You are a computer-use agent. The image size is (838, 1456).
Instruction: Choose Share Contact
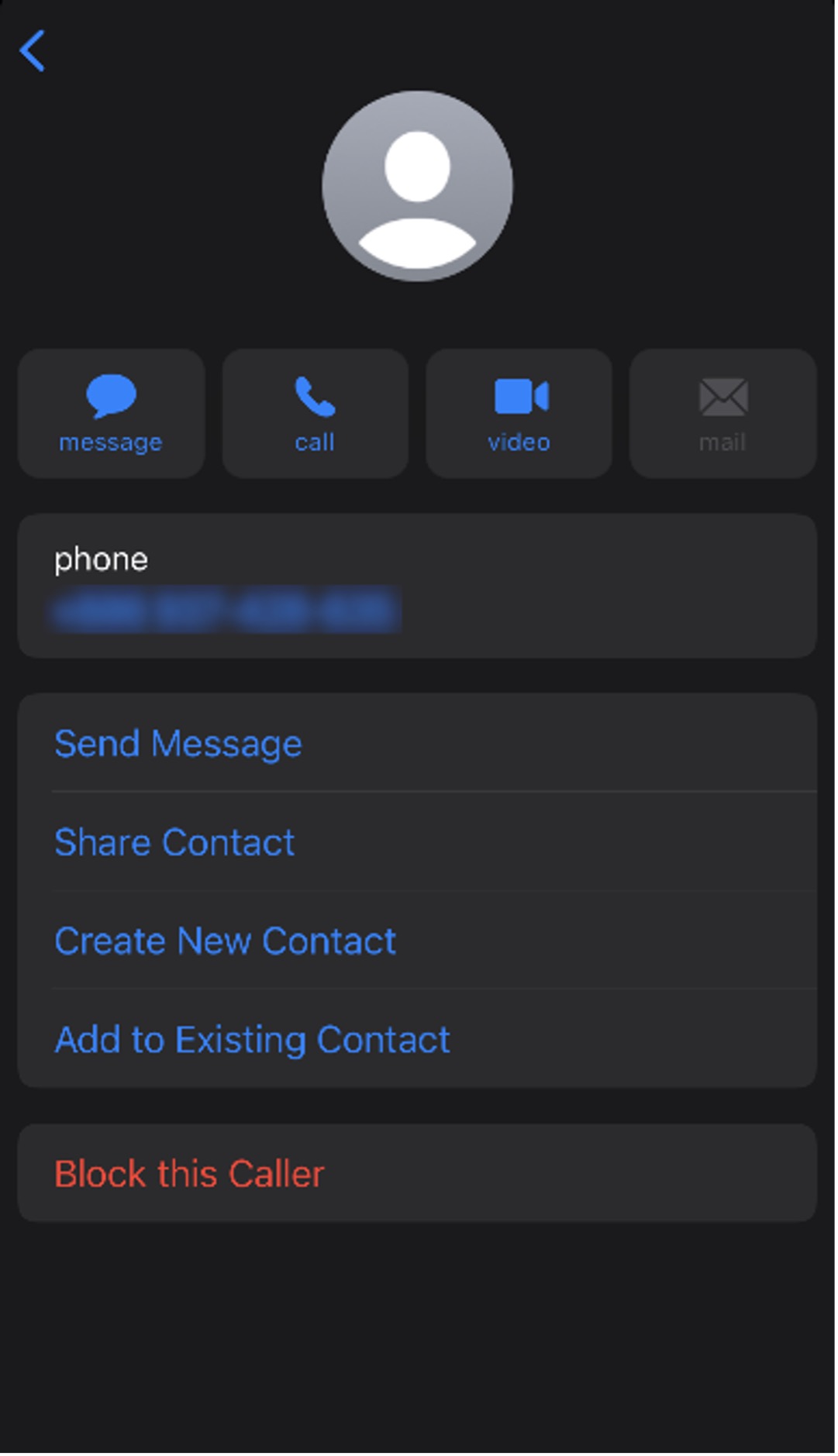point(174,842)
